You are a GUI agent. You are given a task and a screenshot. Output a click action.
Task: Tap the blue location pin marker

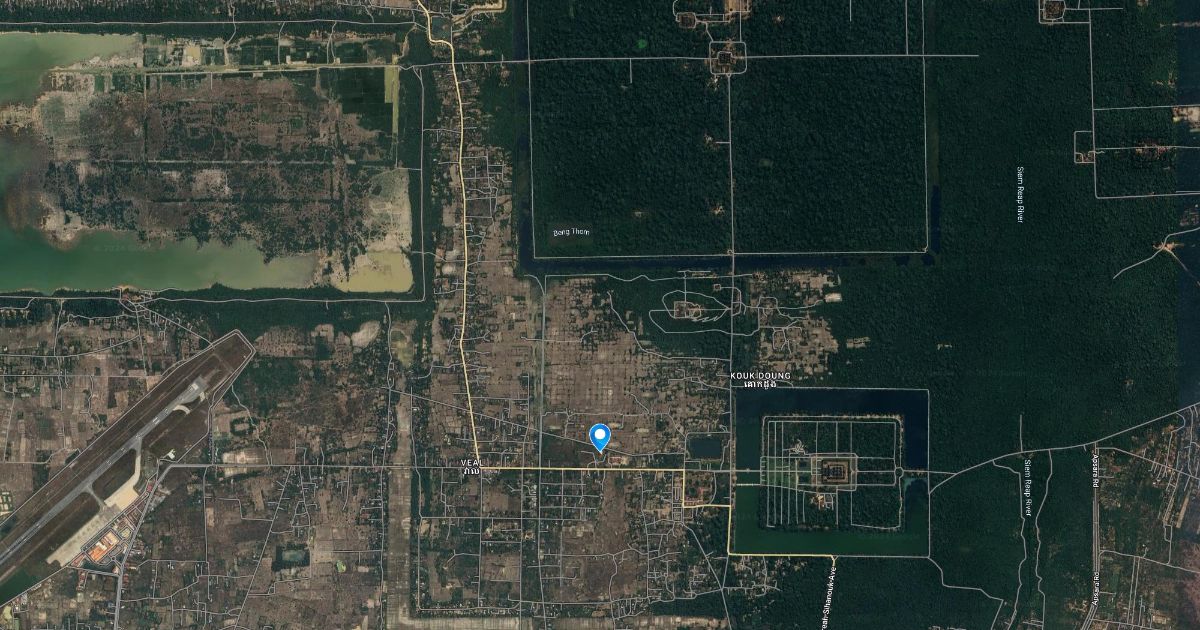pyautogui.click(x=600, y=437)
